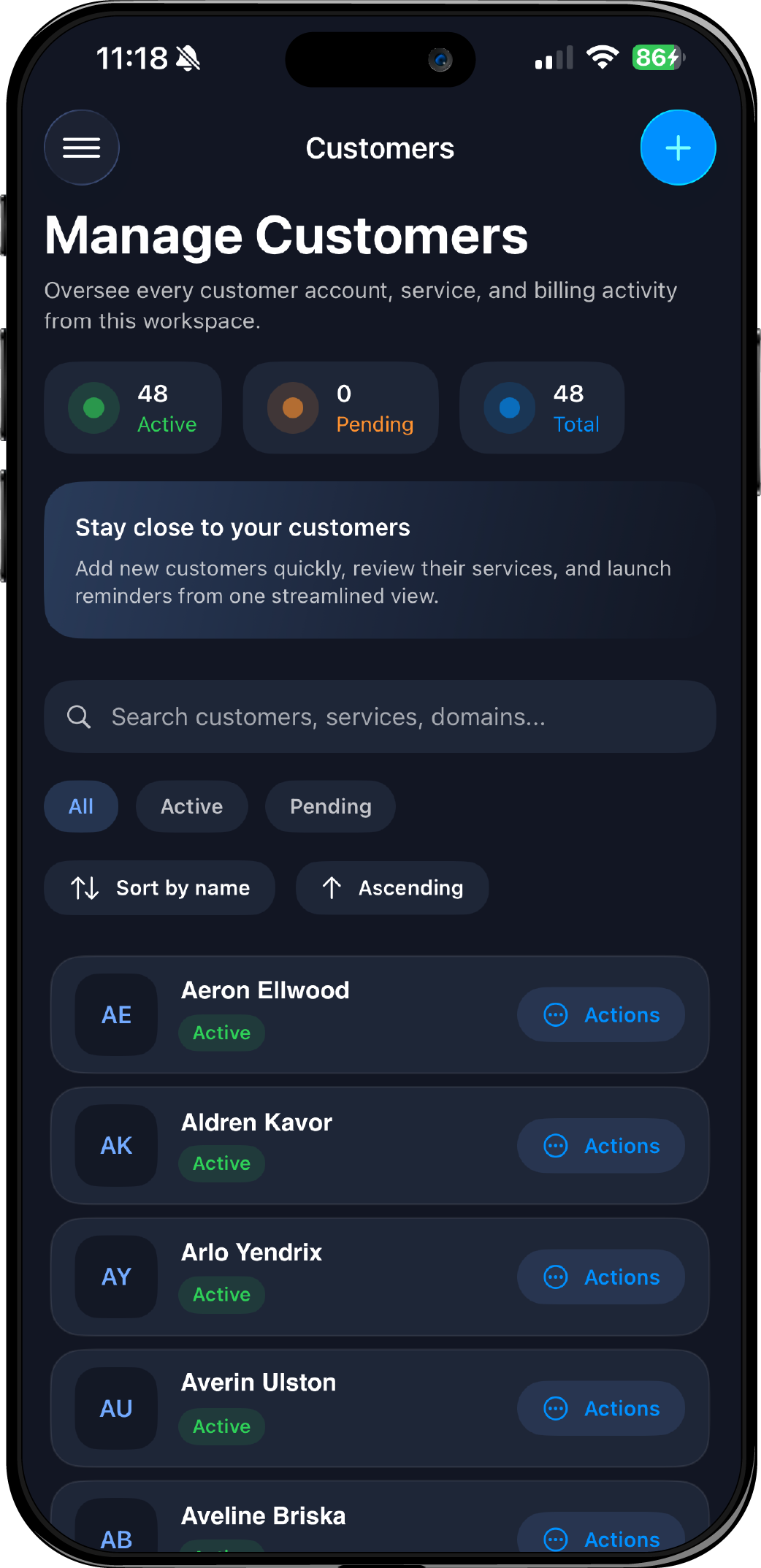Image resolution: width=761 pixels, height=1568 pixels.
Task: Open Actions for Aldren Kavor
Action: [x=601, y=1146]
